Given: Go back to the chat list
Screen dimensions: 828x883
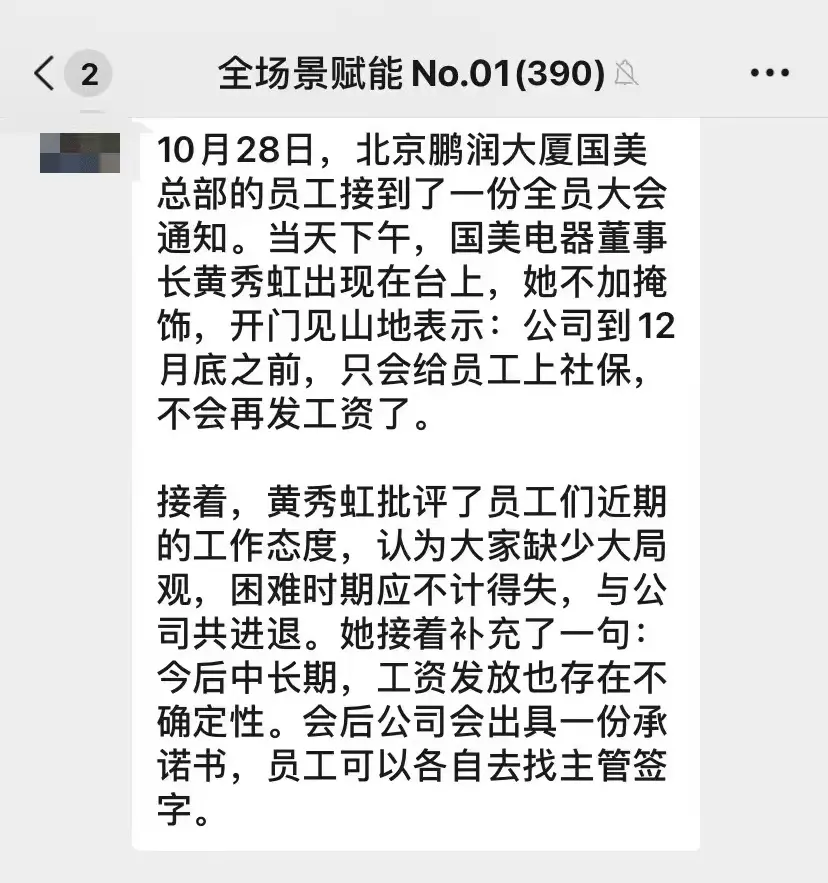Looking at the screenshot, I should point(45,74).
